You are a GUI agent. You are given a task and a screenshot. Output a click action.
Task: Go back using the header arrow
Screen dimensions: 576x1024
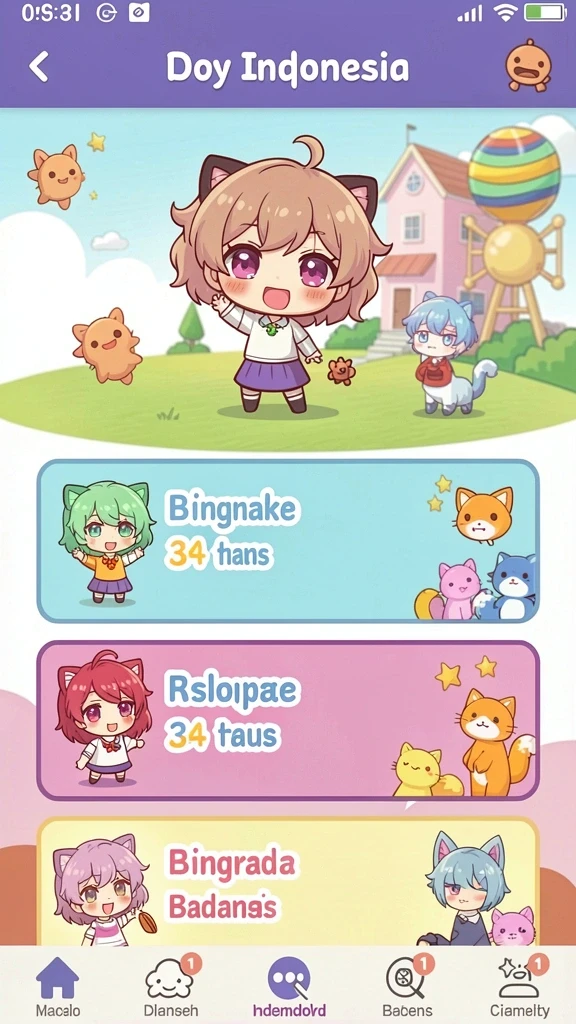tap(39, 67)
